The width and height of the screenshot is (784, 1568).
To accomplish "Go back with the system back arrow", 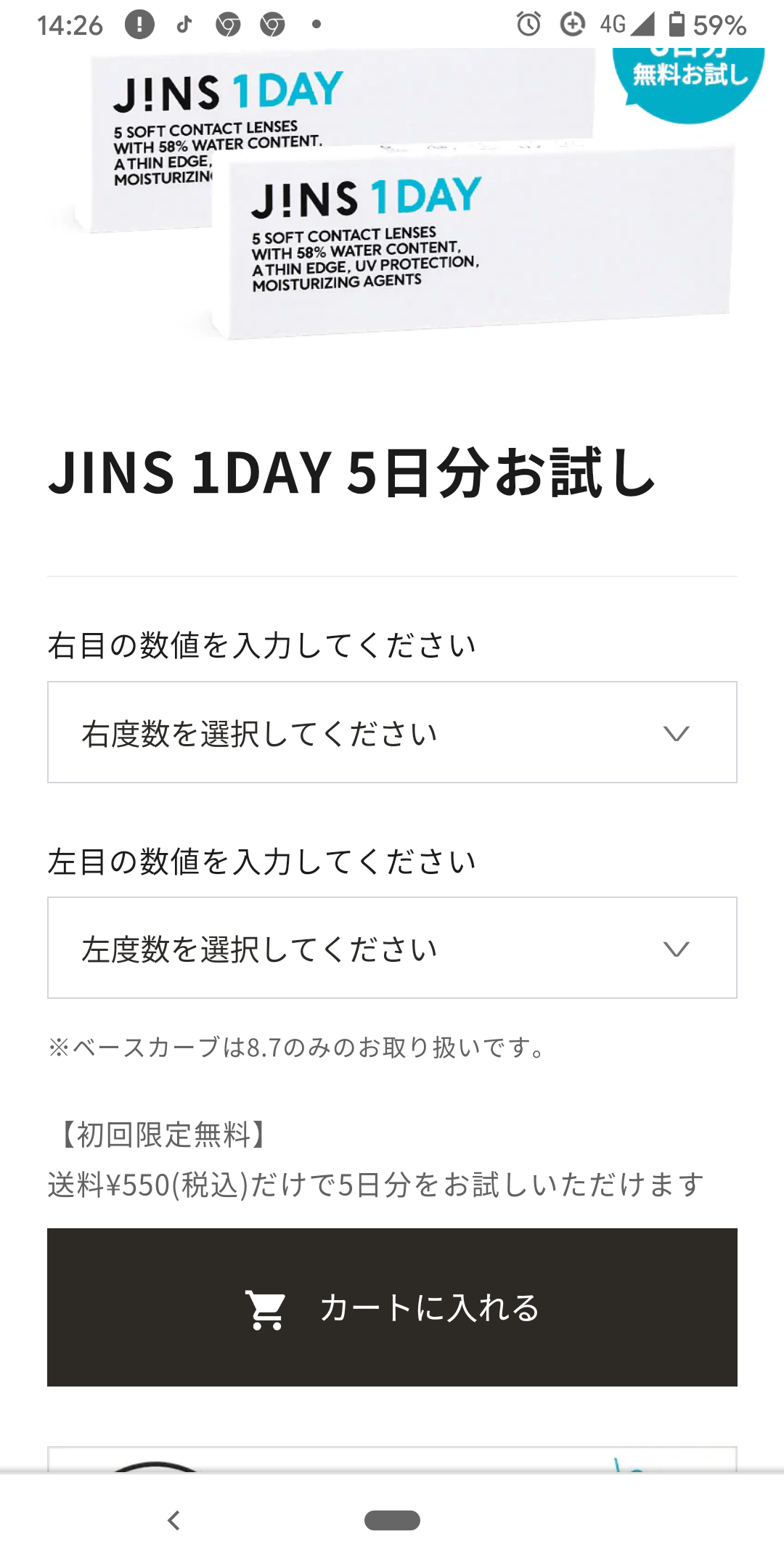I will (x=173, y=1520).
